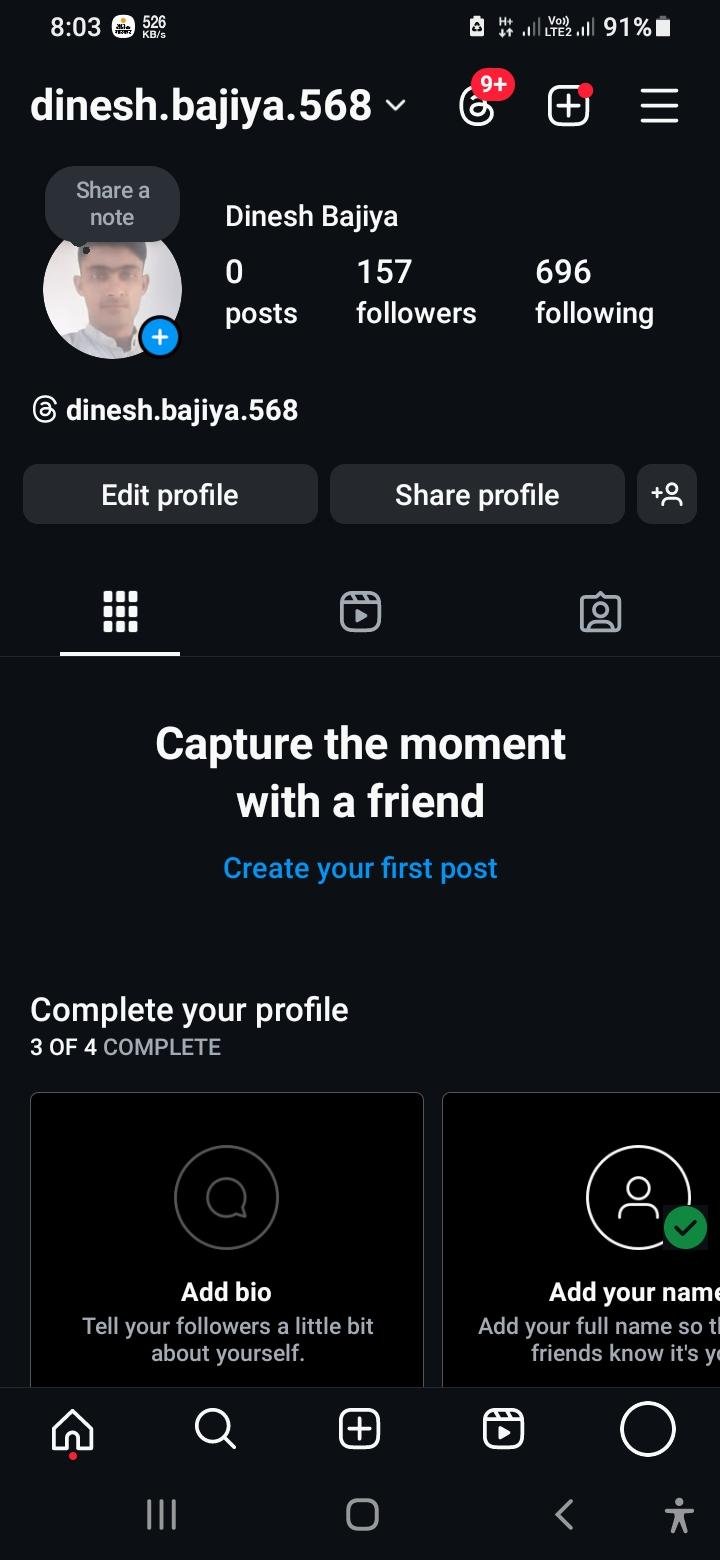Open the Add bio card
720x1560 pixels.
[x=227, y=1240]
